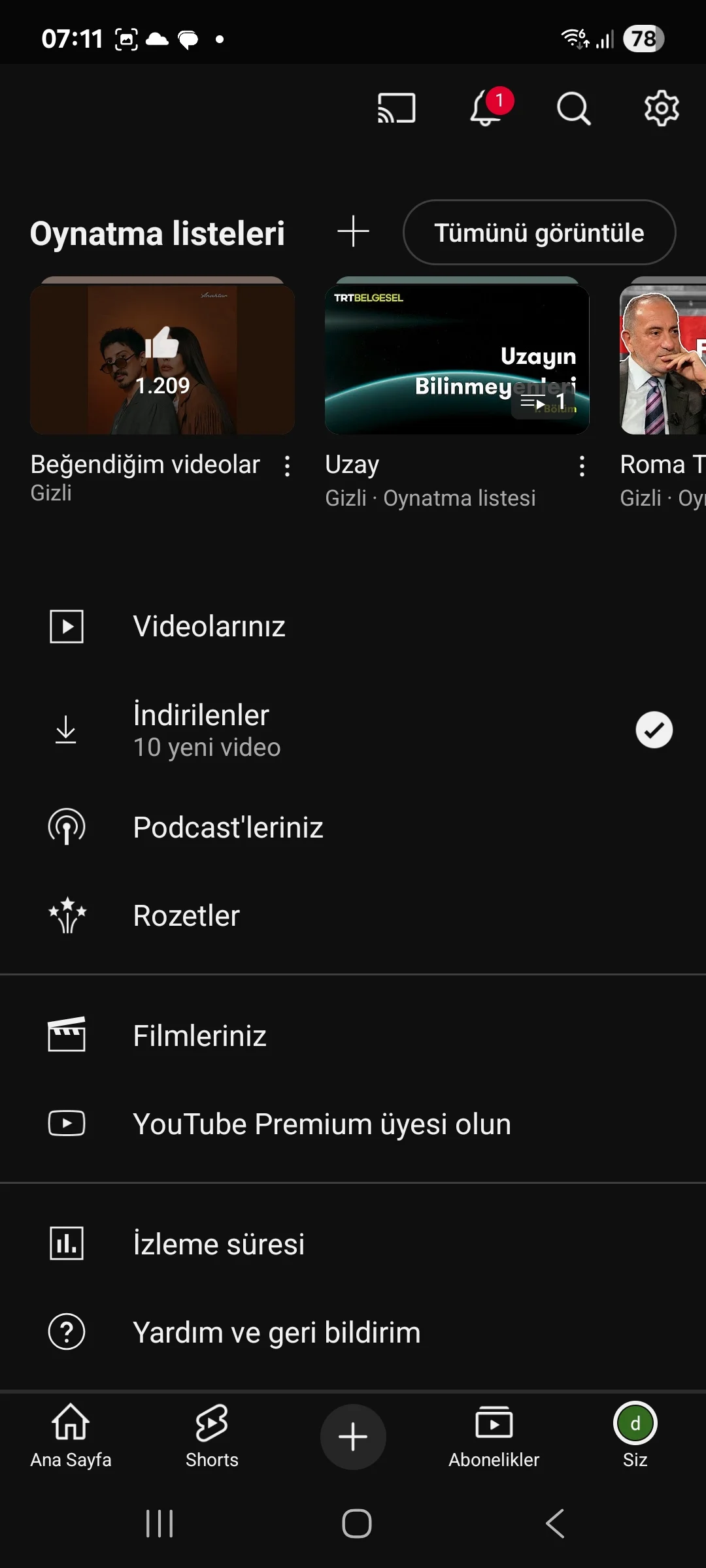Open Filmleriniz
Image resolution: width=706 pixels, height=1568 pixels.
(199, 1036)
